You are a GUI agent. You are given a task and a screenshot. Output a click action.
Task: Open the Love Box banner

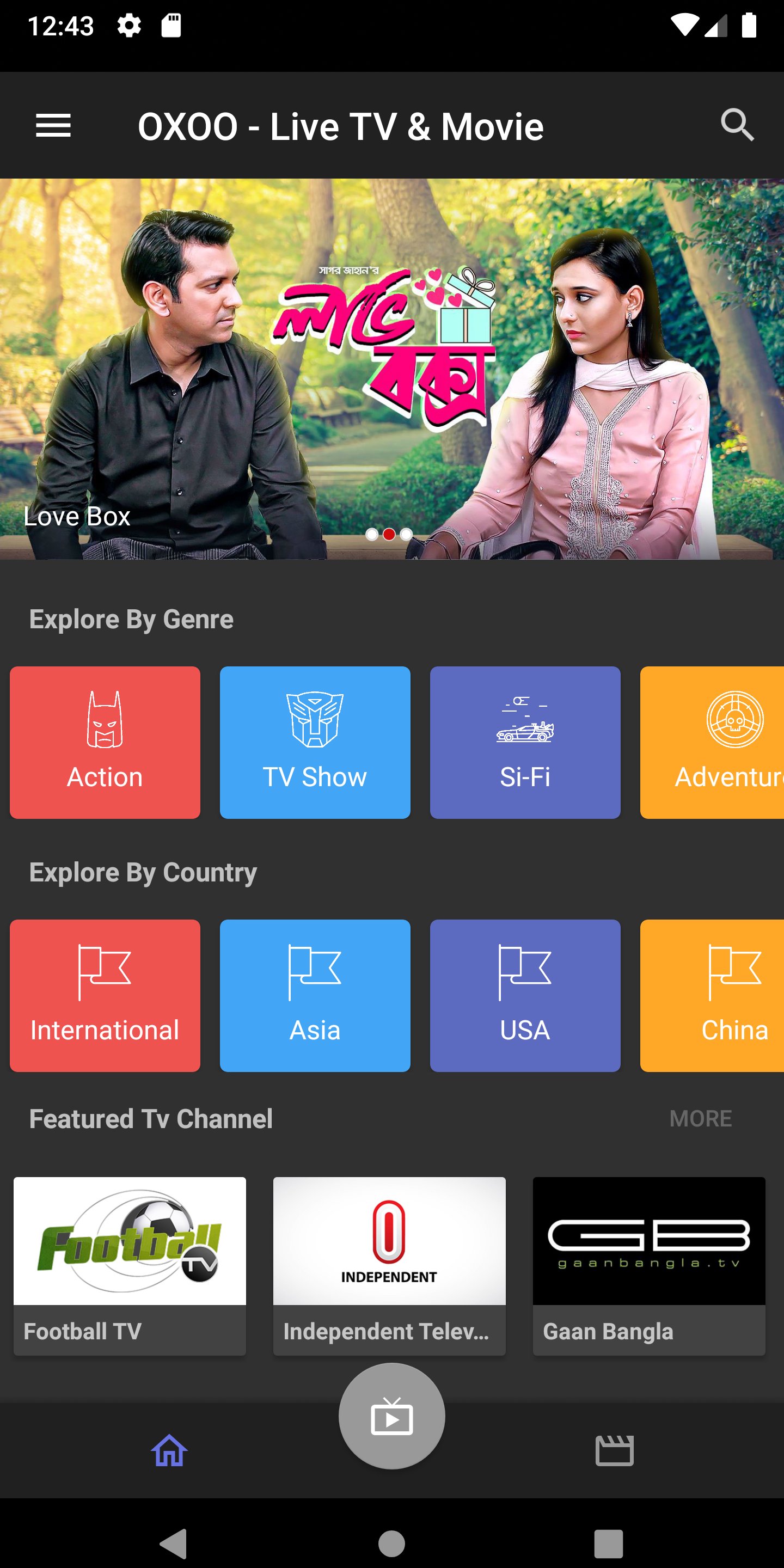(392, 369)
